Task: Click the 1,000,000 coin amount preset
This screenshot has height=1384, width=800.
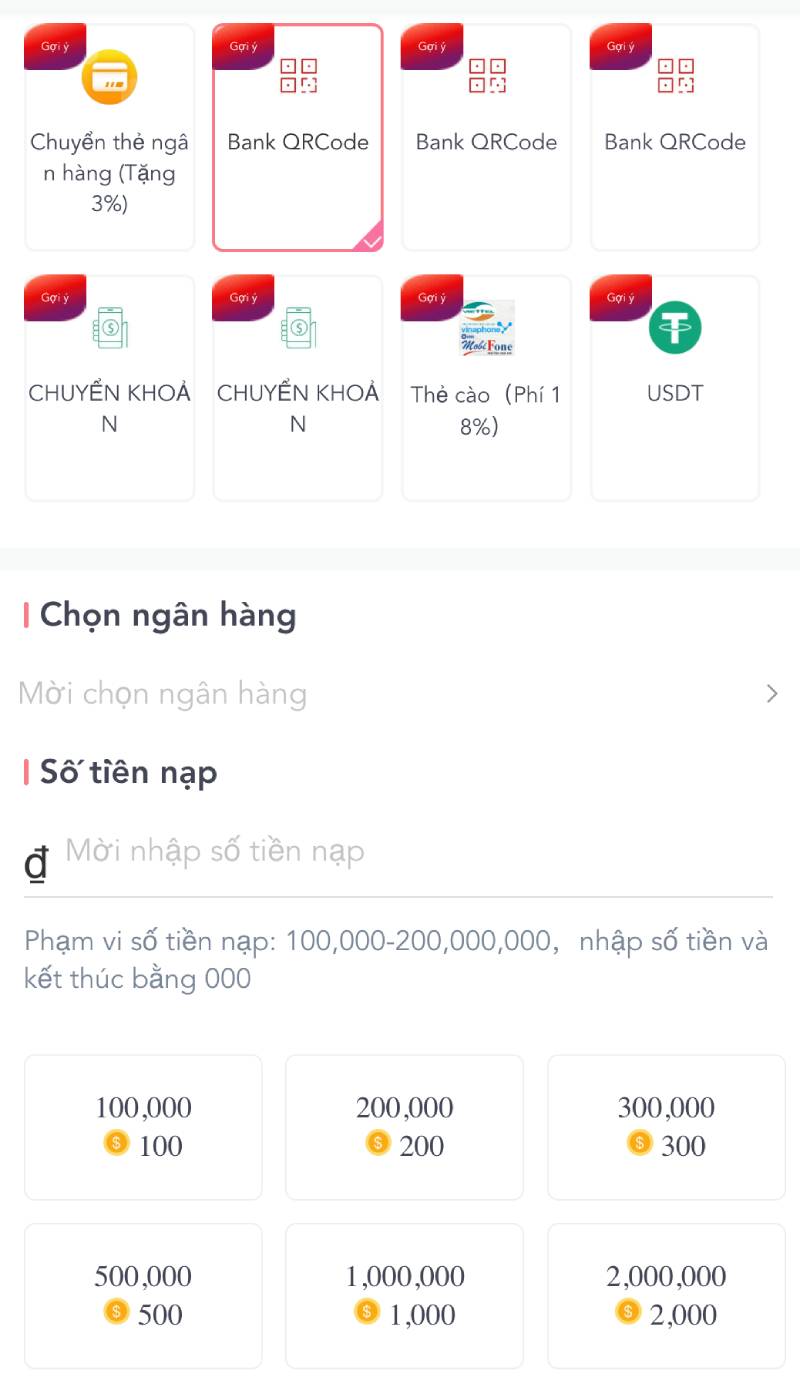Action: coord(404,1295)
